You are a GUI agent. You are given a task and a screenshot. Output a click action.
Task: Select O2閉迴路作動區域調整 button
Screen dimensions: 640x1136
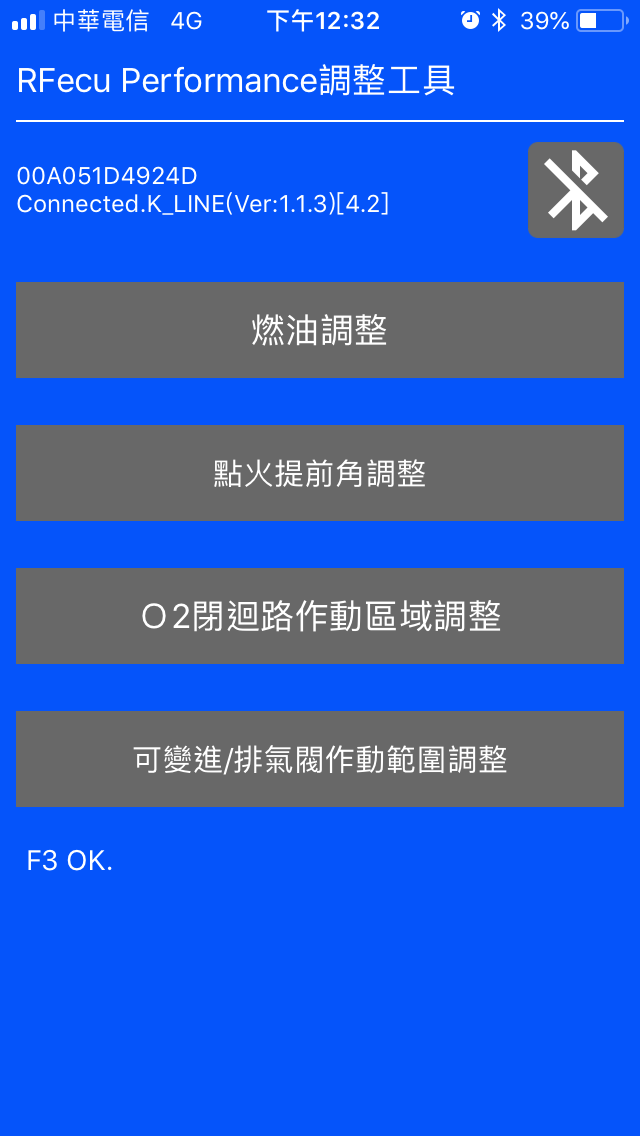320,616
